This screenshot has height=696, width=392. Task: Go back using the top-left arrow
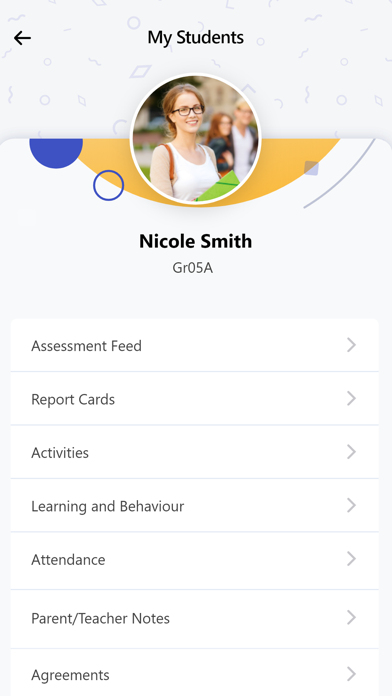[22, 38]
